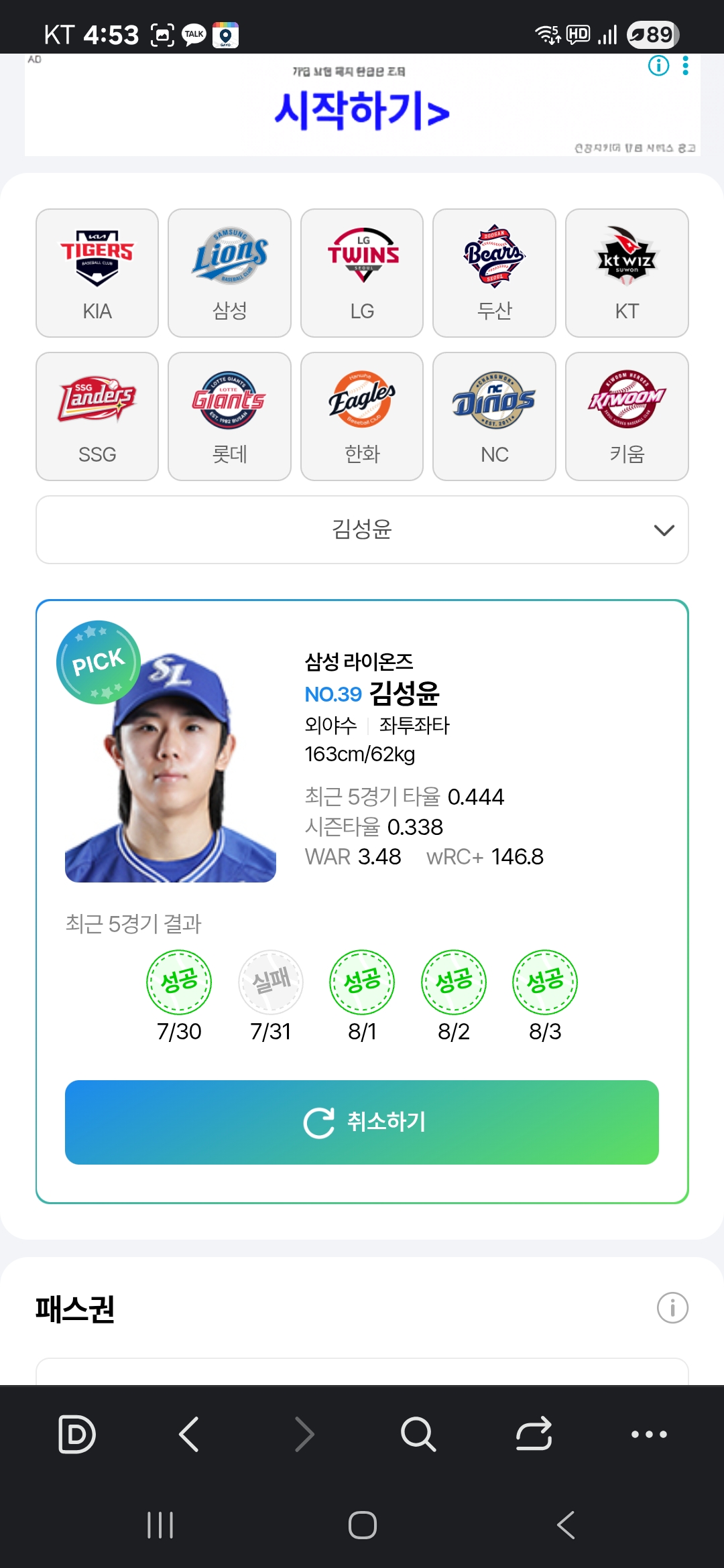Viewport: 724px width, 1568px height.
Task: Pick the Doosan Bears team tile
Action: (494, 273)
